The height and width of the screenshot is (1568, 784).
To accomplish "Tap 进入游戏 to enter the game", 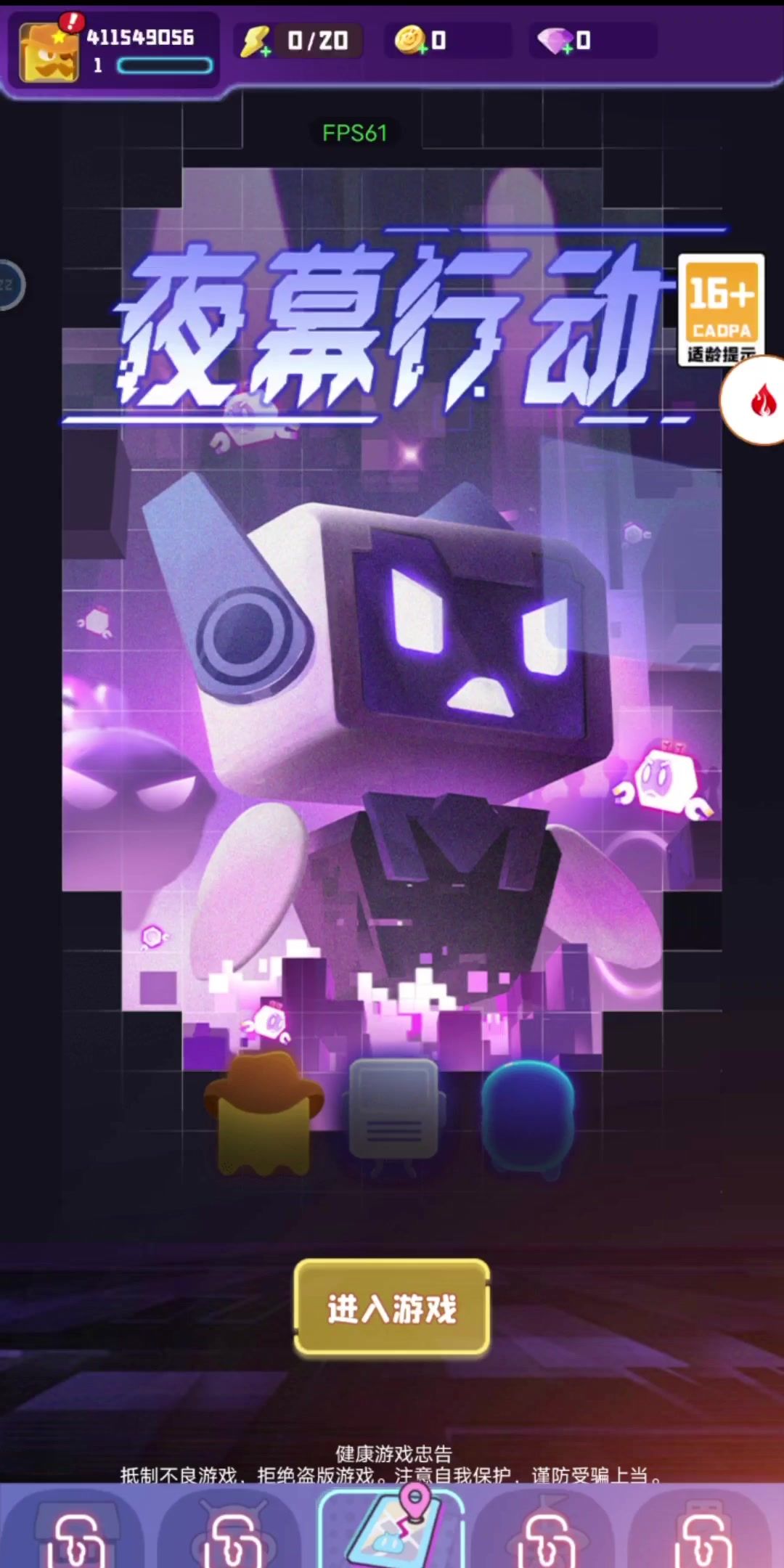I will 392,1307.
